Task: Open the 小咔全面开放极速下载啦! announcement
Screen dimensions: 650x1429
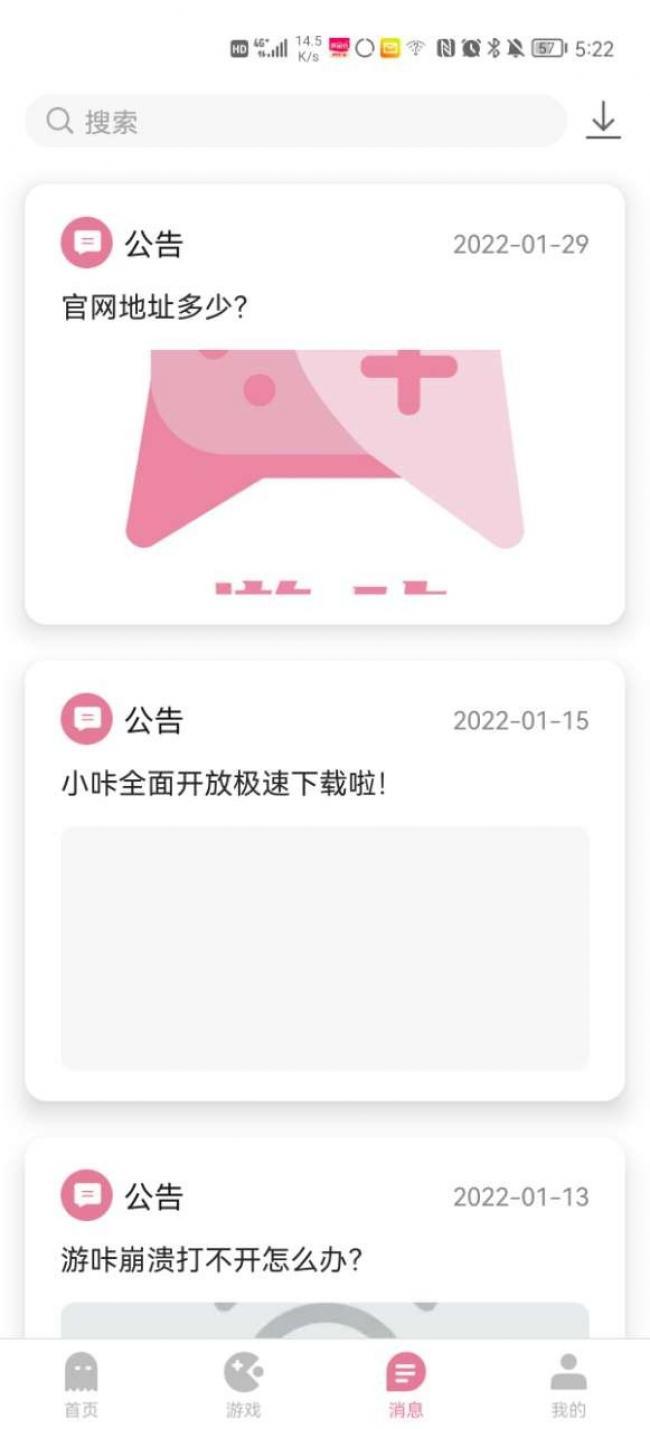Action: pyautogui.click(x=223, y=784)
